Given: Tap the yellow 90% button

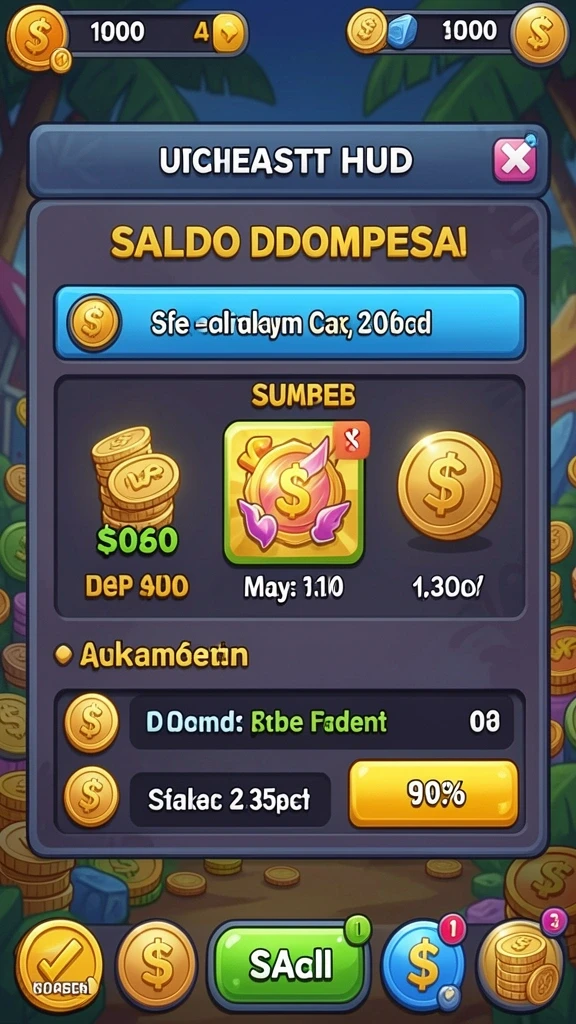Looking at the screenshot, I should [x=434, y=793].
